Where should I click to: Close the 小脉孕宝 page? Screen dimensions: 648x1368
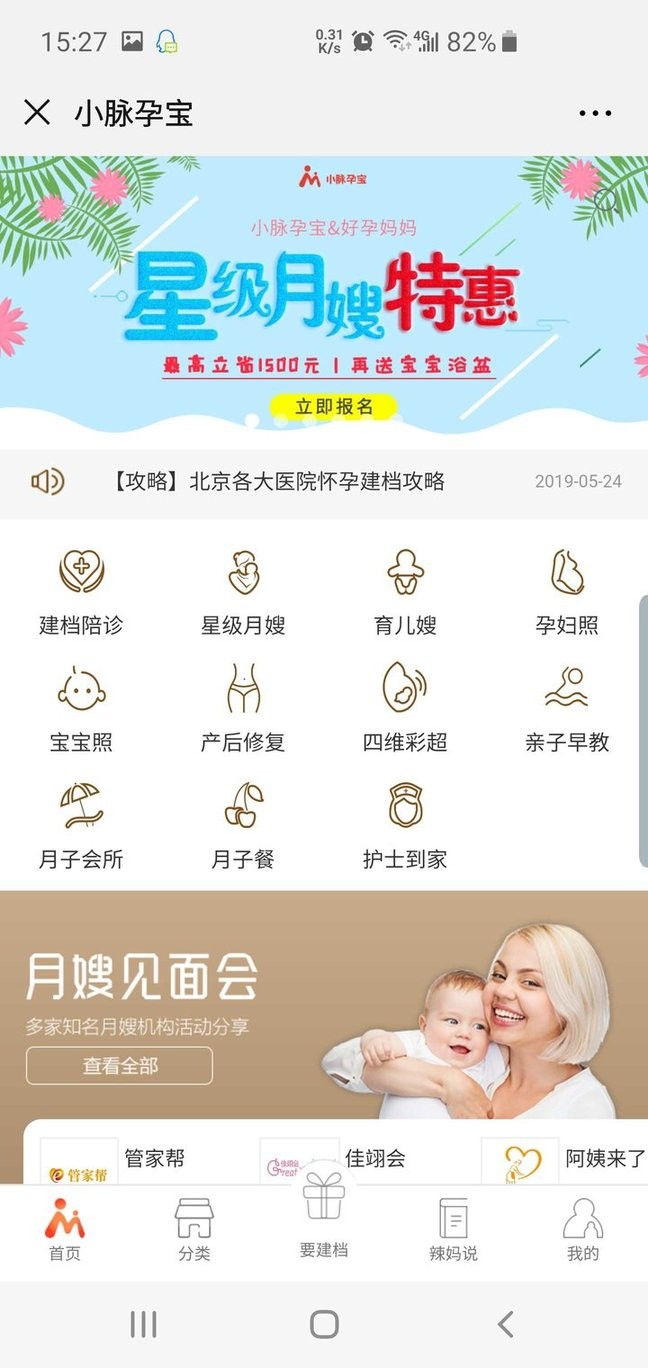[37, 113]
